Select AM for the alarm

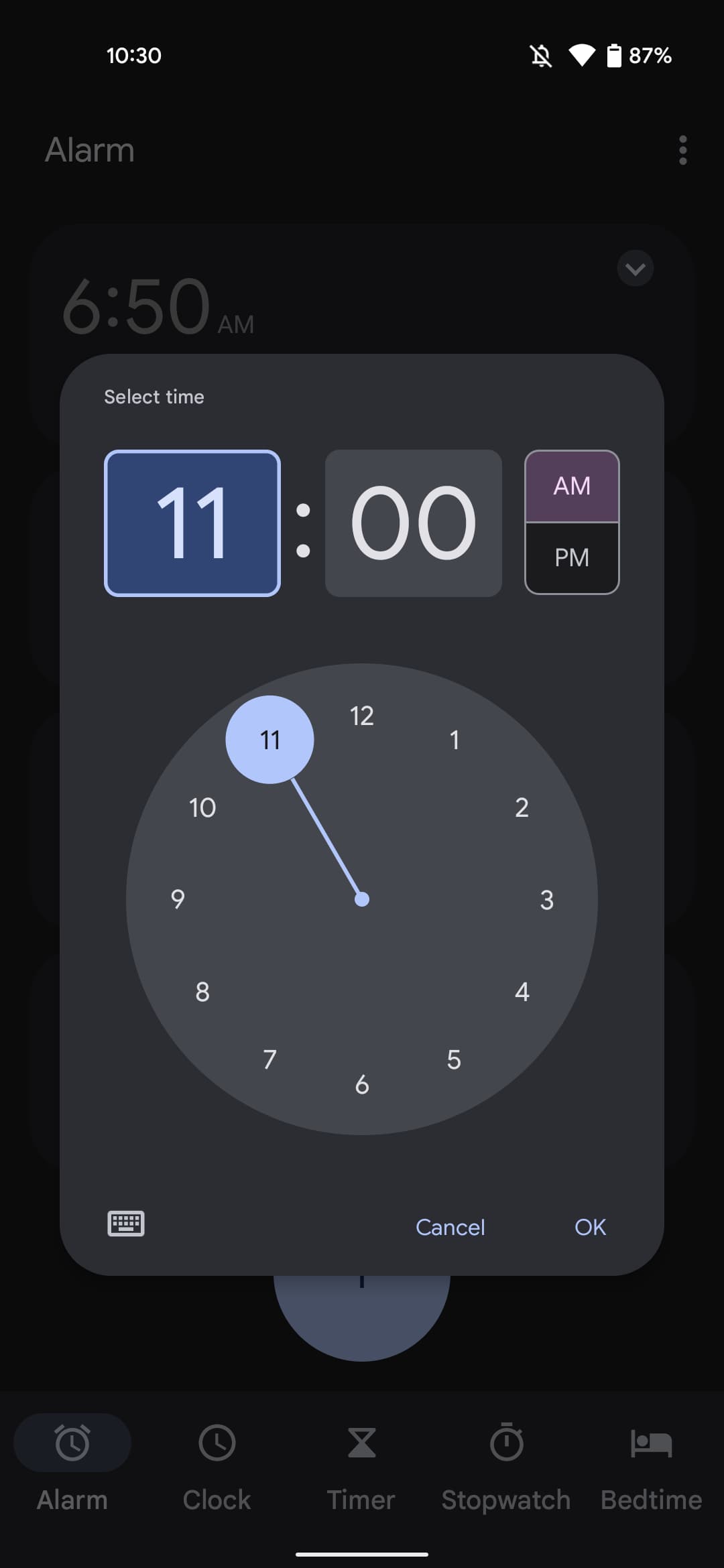(572, 486)
